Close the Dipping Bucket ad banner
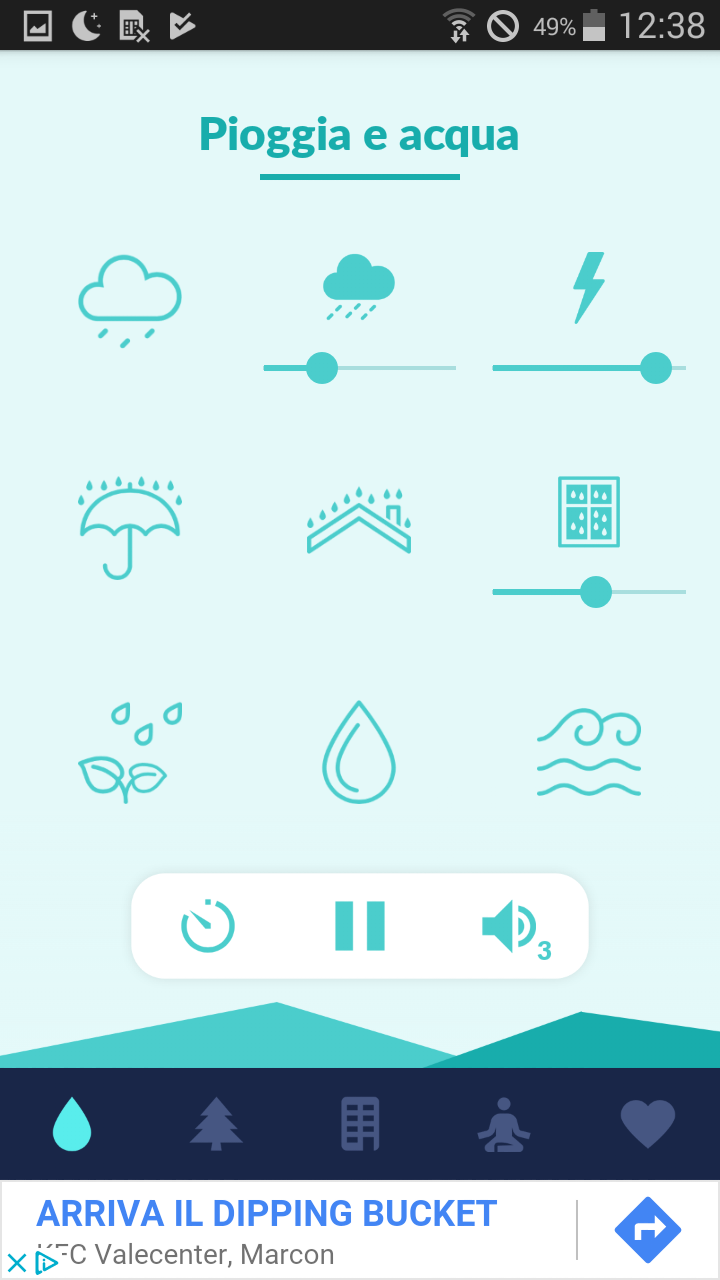Image resolution: width=720 pixels, height=1280 pixels. (x=17, y=1262)
